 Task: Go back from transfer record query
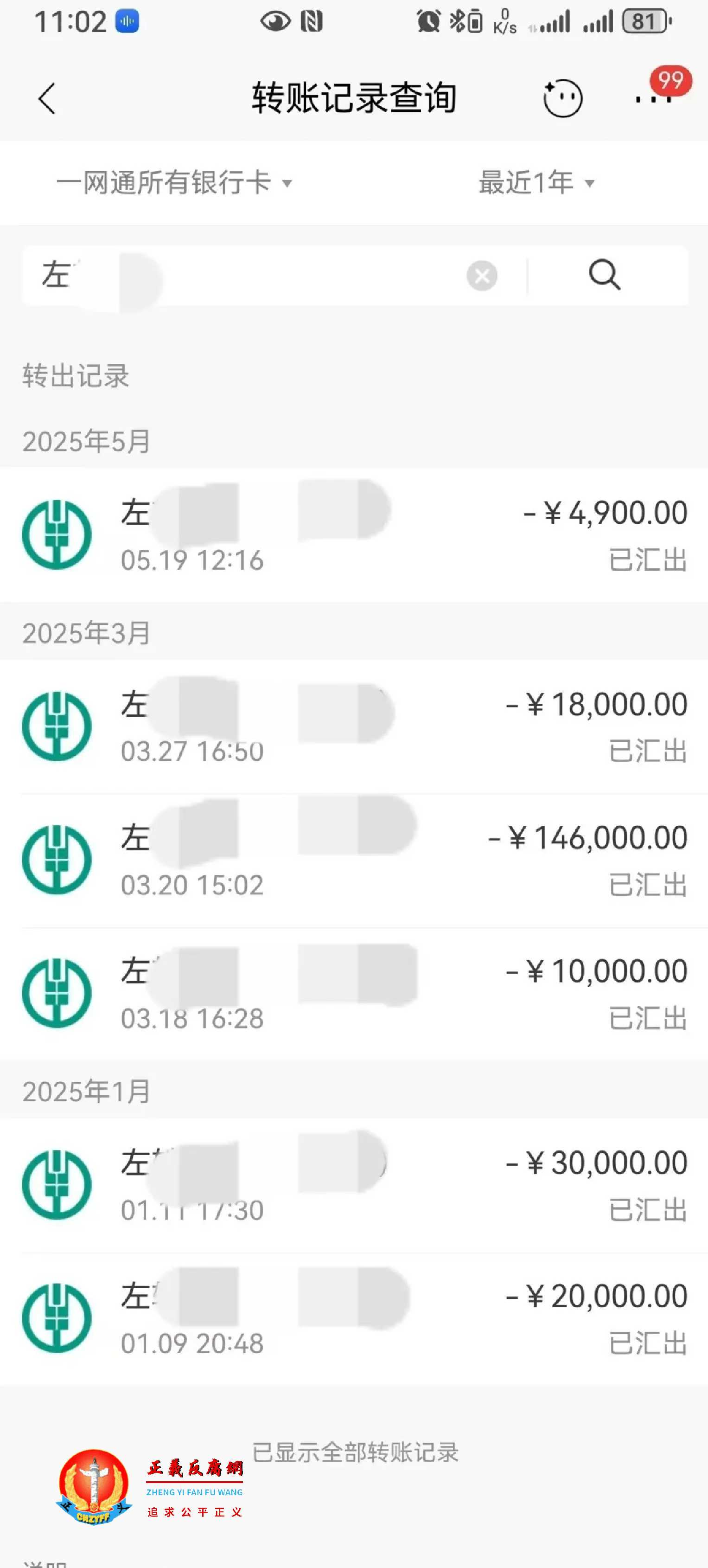coord(47,99)
